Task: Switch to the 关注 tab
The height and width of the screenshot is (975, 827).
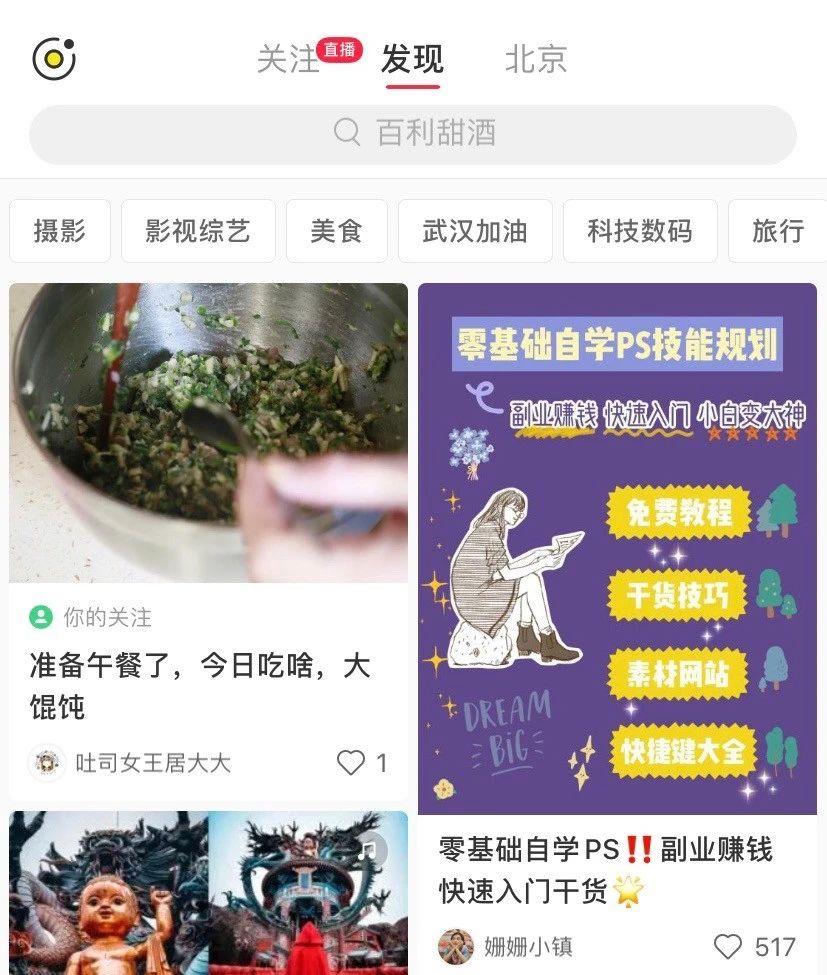Action: tap(288, 59)
